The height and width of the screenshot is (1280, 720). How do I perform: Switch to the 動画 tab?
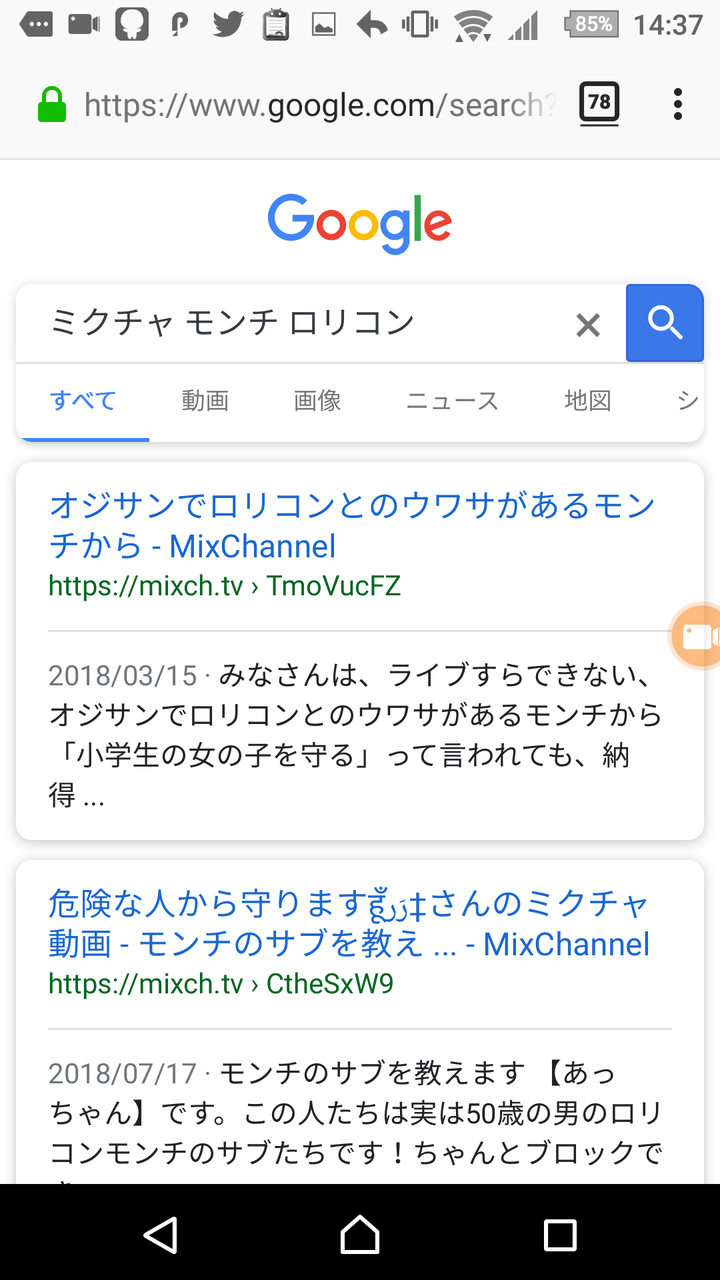click(x=205, y=401)
